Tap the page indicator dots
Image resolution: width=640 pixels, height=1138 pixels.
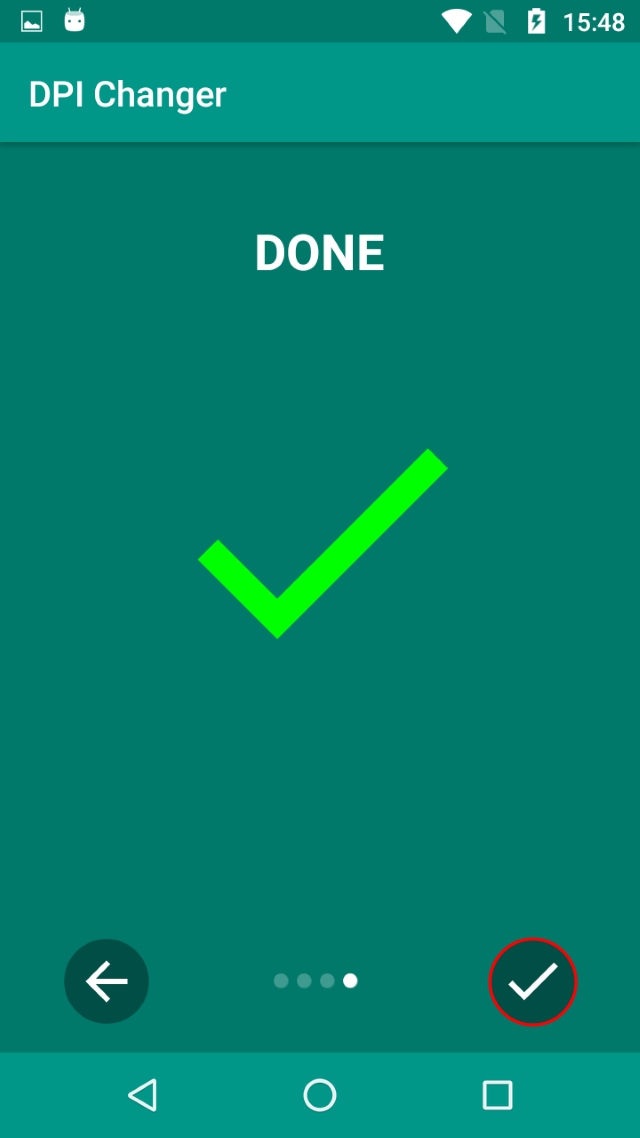316,981
